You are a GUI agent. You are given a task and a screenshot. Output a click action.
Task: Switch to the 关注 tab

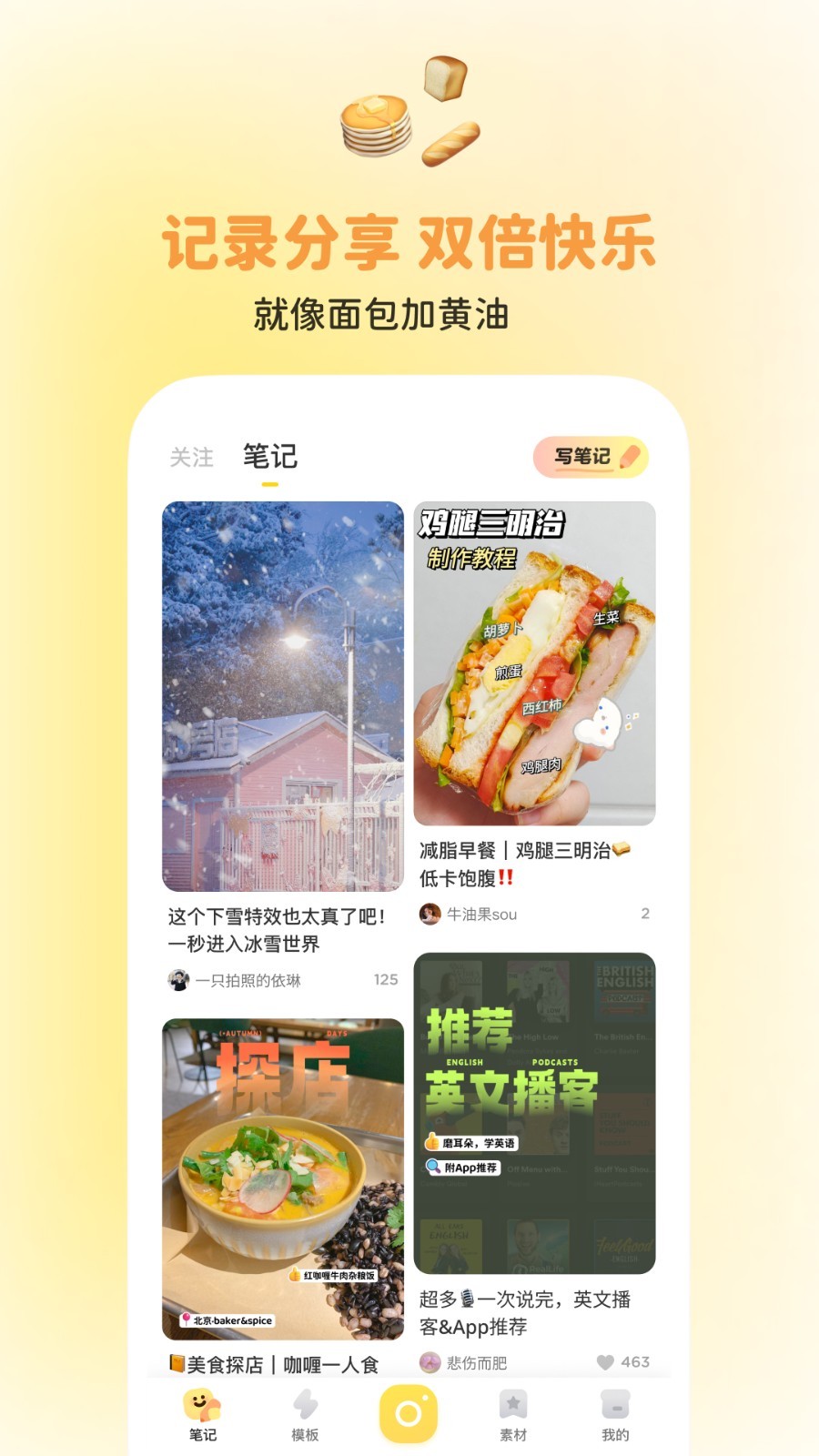[191, 458]
